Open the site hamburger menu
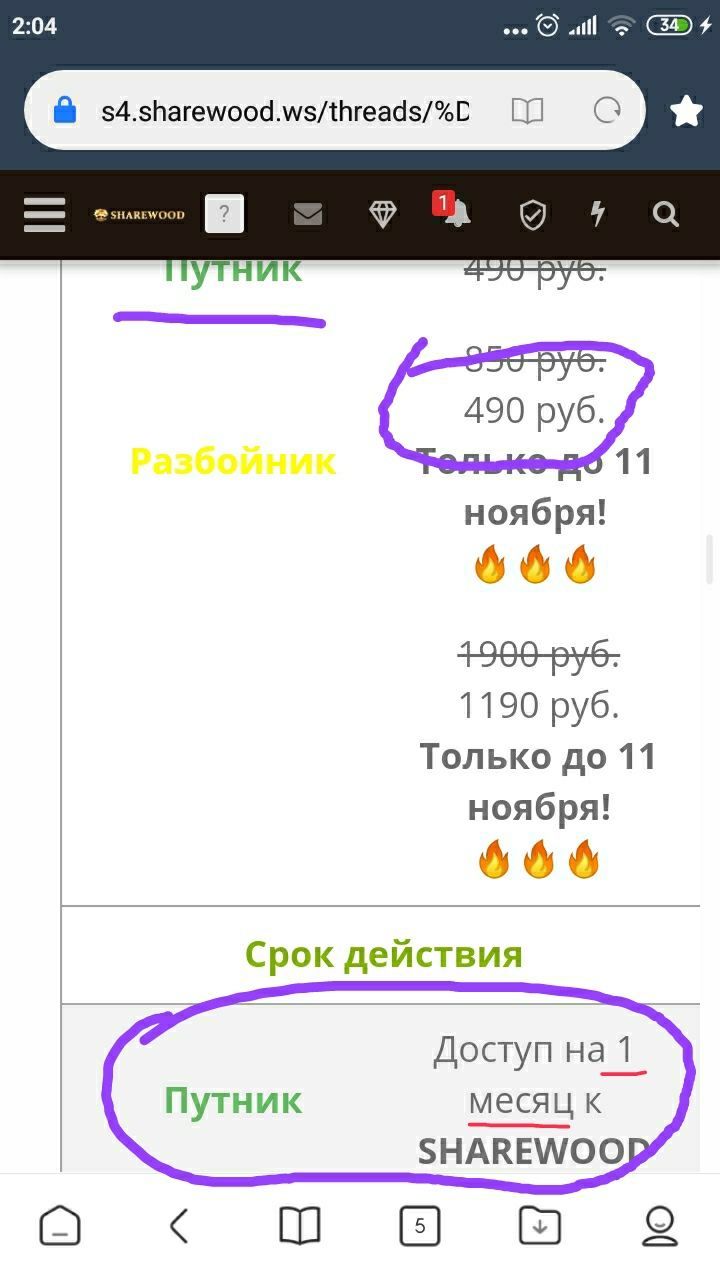This screenshot has height=1280, width=720. point(44,214)
